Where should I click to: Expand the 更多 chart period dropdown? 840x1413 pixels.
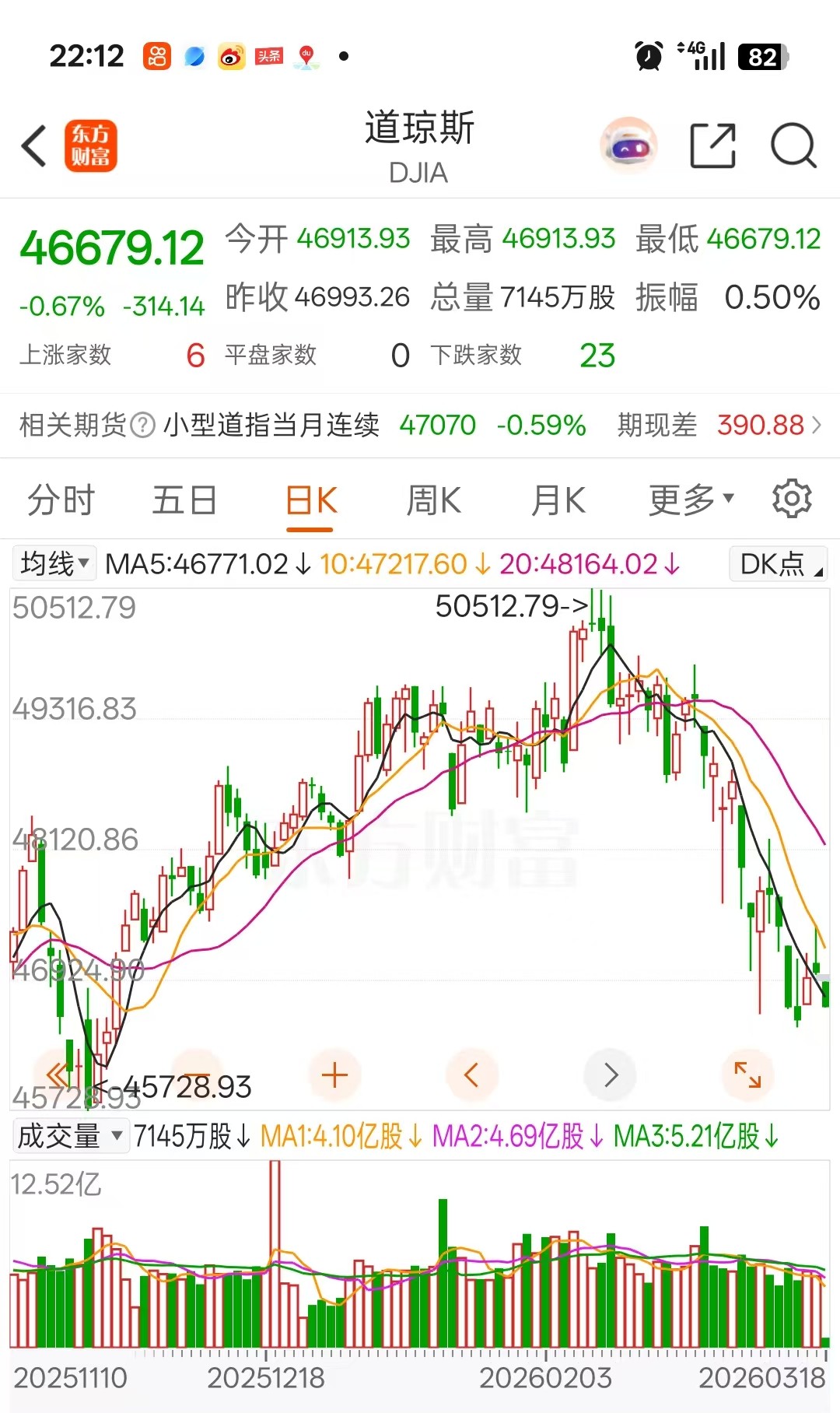(691, 500)
